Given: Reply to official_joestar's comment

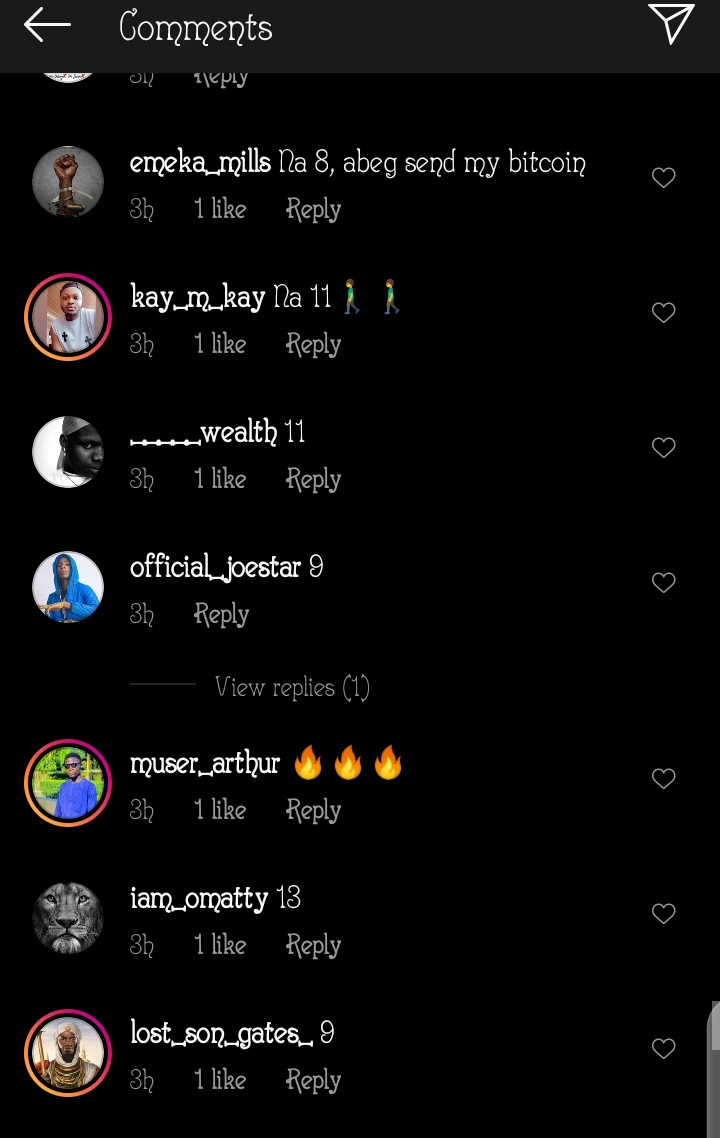Looking at the screenshot, I should tap(221, 614).
